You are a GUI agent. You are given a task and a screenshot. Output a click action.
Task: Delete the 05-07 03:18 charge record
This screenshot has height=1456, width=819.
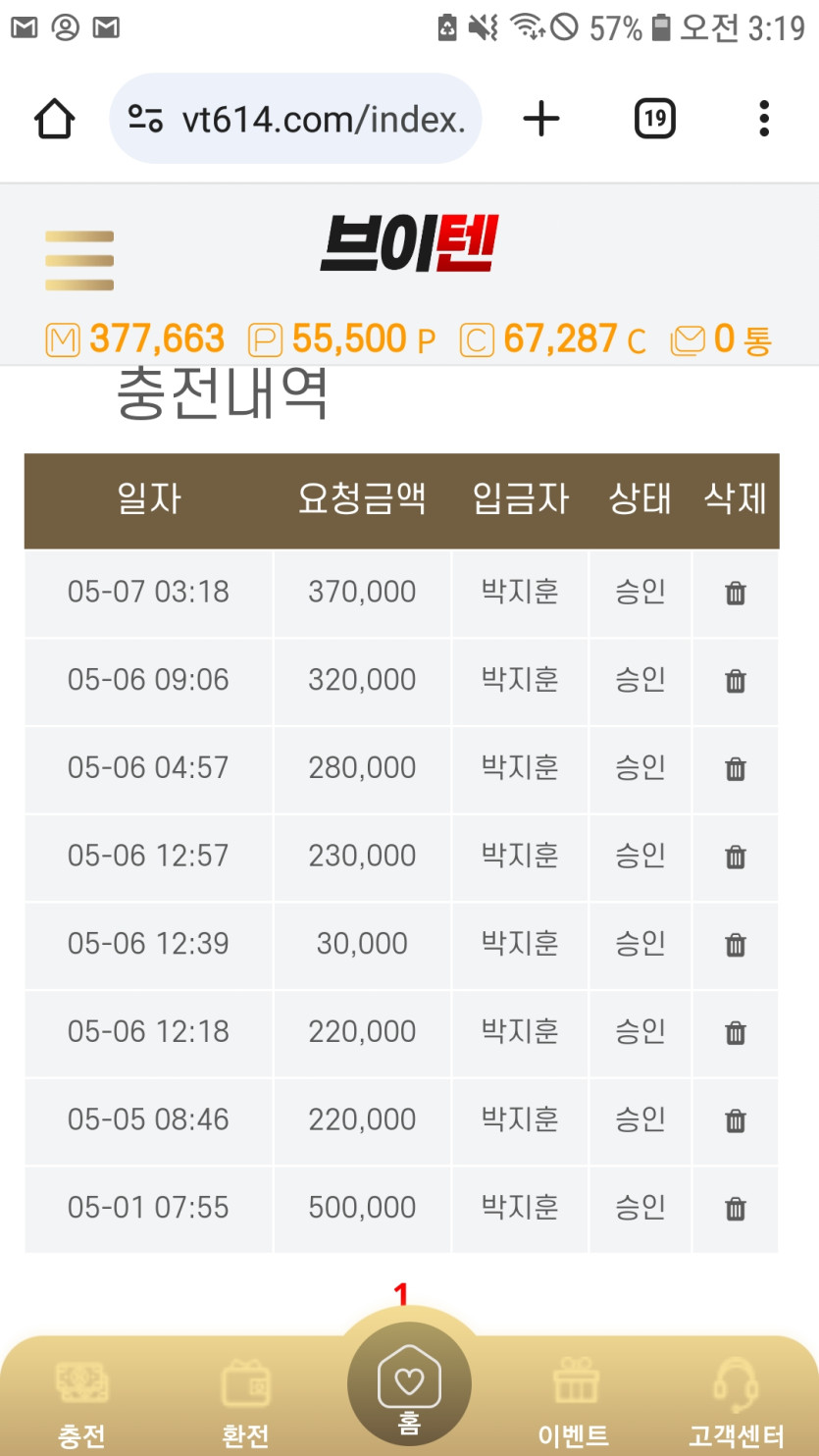(735, 594)
